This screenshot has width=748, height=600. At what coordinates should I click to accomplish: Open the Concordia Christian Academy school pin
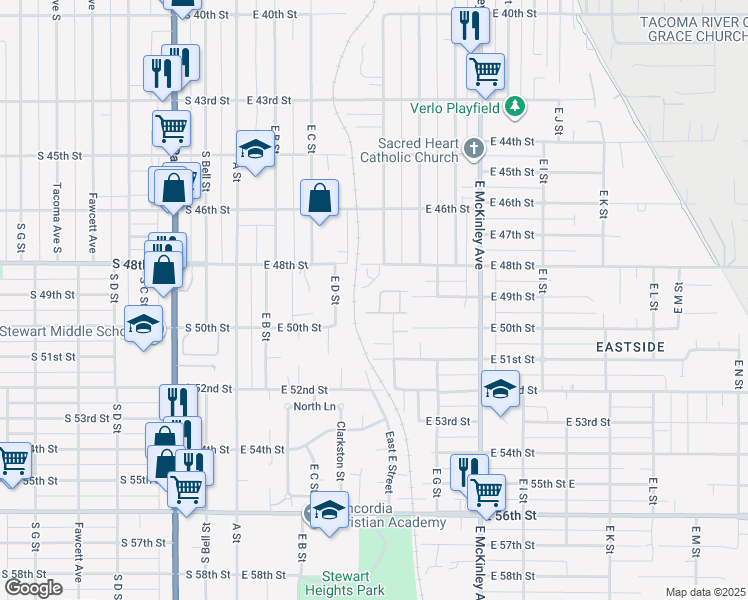tap(329, 509)
